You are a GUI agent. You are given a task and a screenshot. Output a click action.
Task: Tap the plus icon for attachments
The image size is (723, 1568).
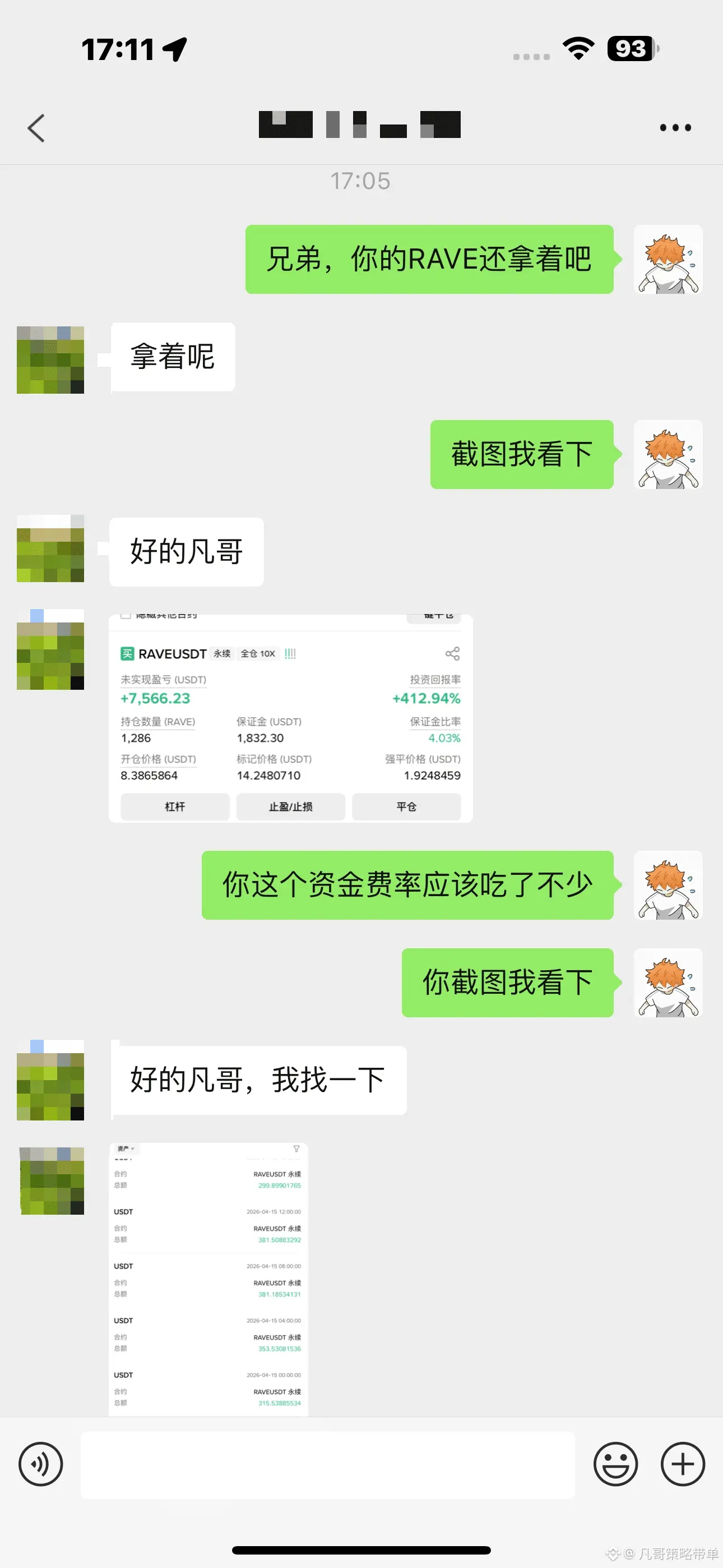[x=682, y=1464]
